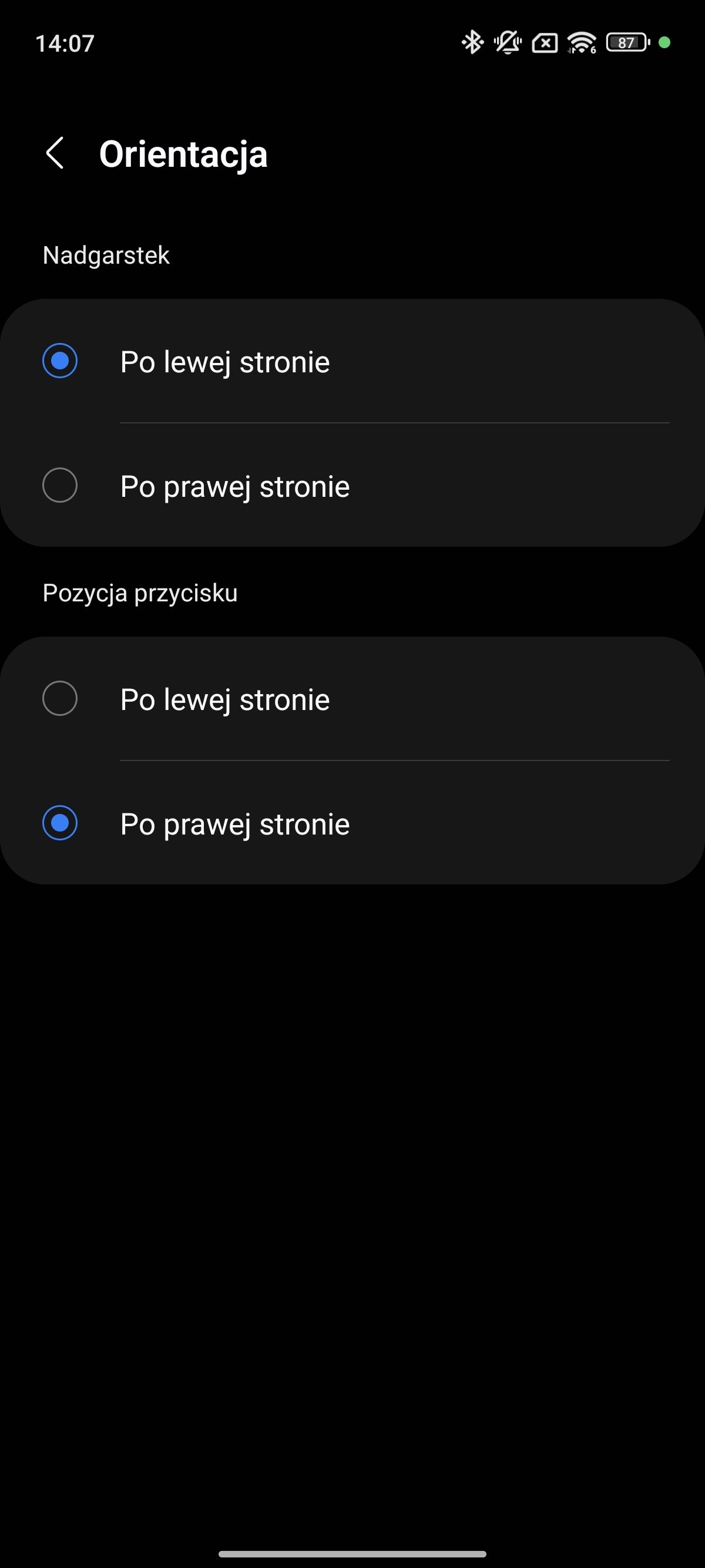Set Pozycja przycisku to 'Po lewej stronie'
Image resolution: width=705 pixels, height=1568 pixels.
(x=352, y=699)
